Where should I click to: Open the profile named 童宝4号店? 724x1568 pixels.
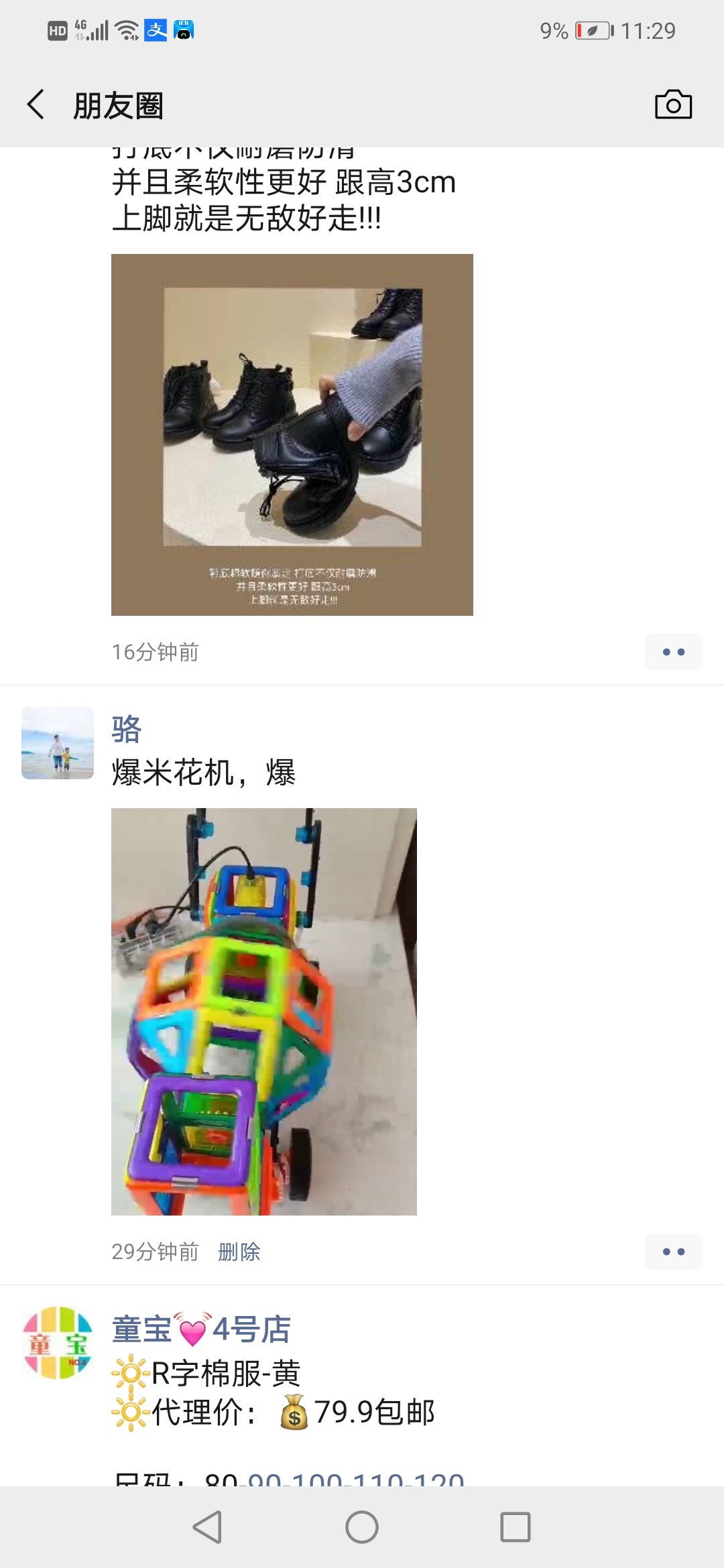tap(201, 1329)
